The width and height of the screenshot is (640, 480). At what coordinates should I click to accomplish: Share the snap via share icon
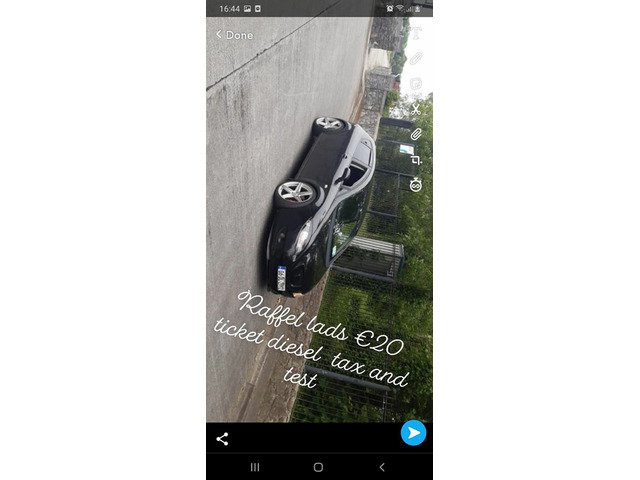pos(222,438)
